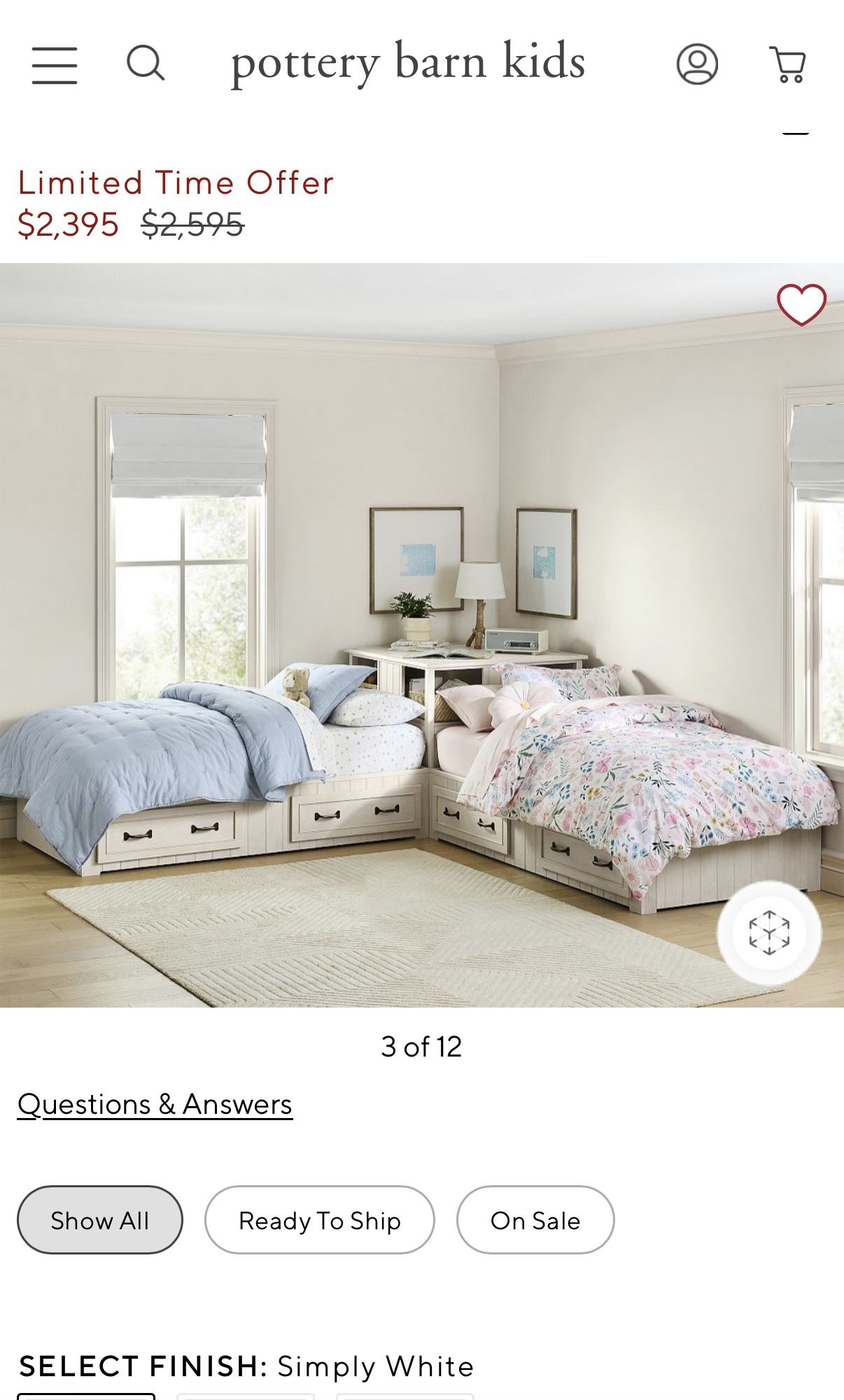The width and height of the screenshot is (844, 1400).
Task: Filter by Ready To Ship
Action: pos(320,1220)
